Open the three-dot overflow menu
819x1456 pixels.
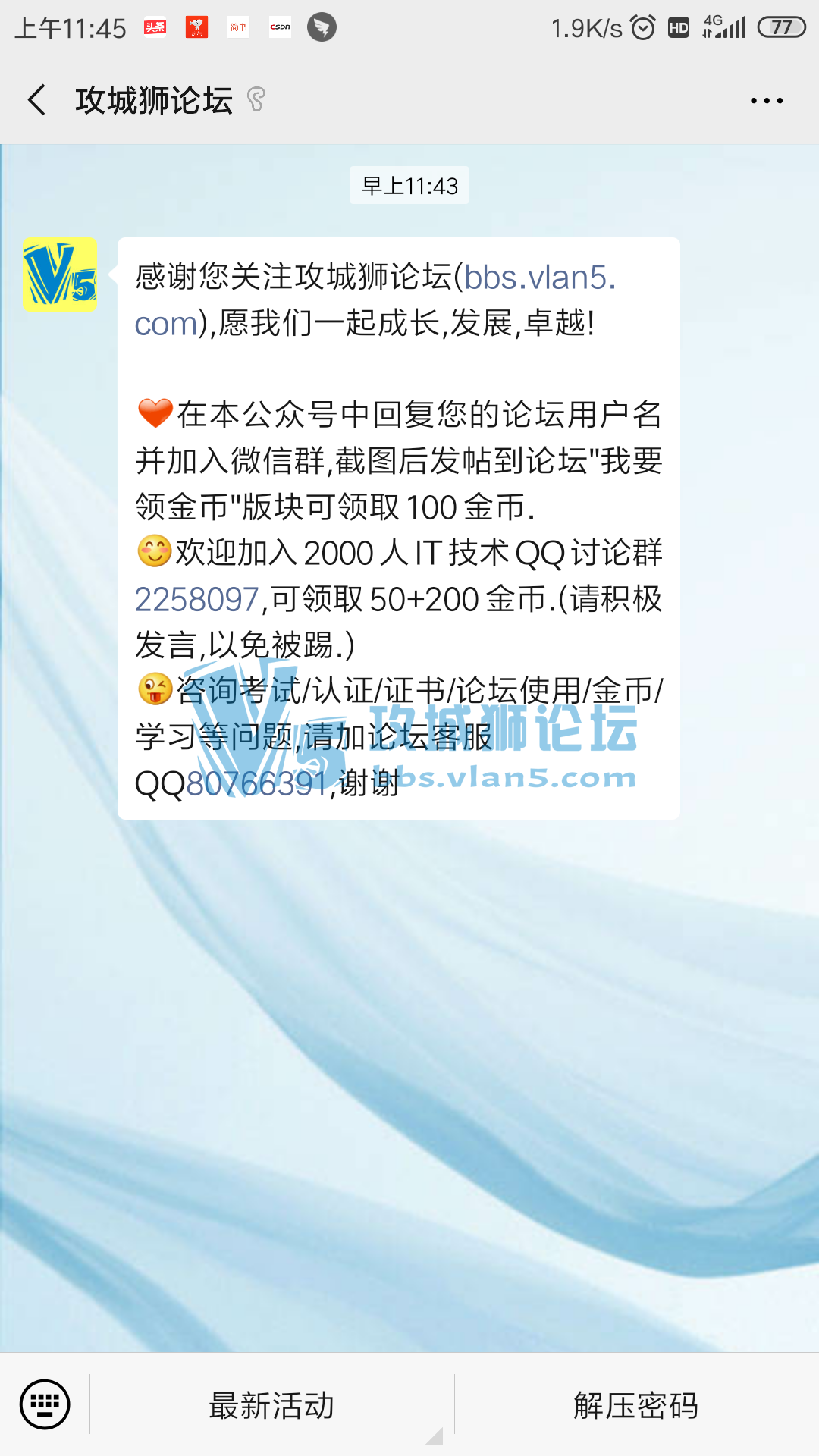click(766, 100)
